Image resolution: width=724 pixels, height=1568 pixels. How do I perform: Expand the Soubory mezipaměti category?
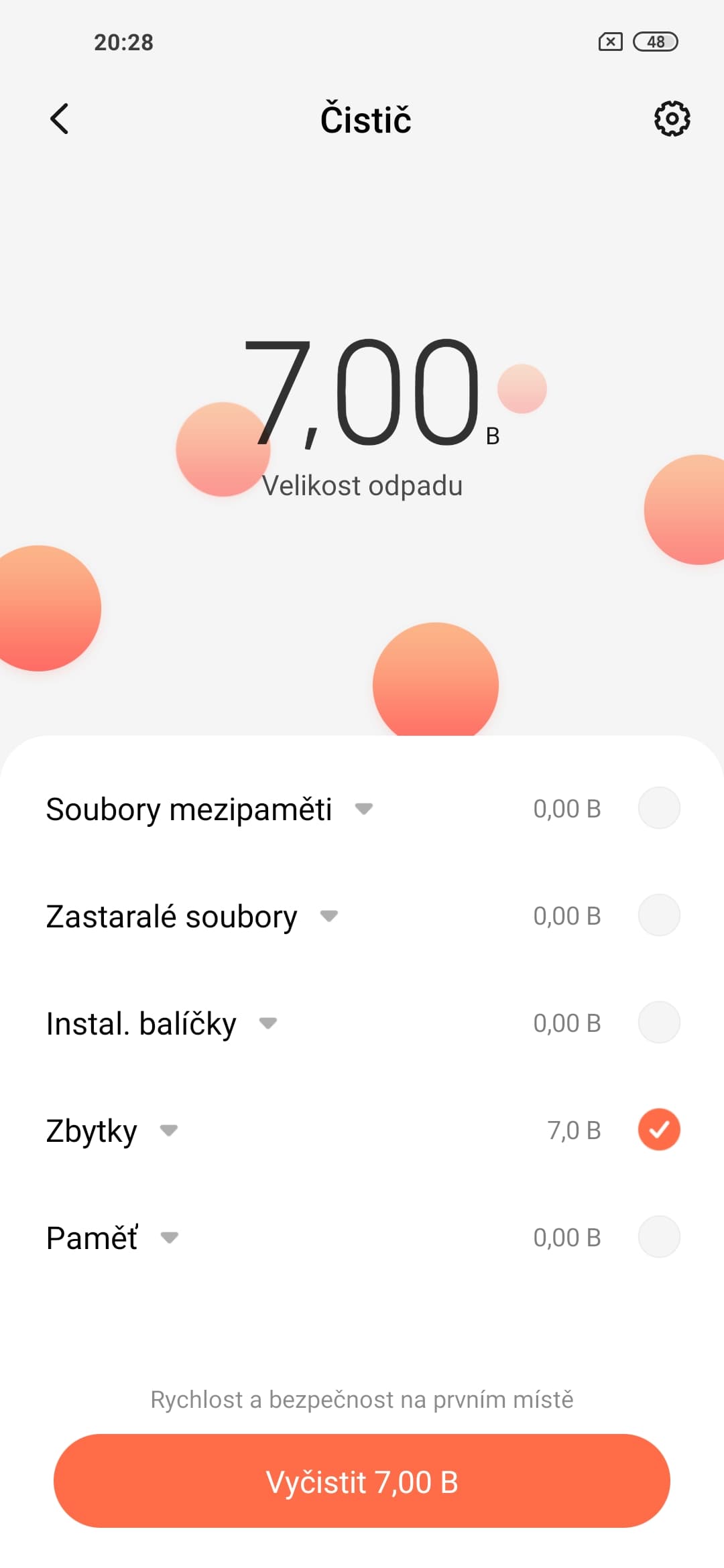coord(363,809)
